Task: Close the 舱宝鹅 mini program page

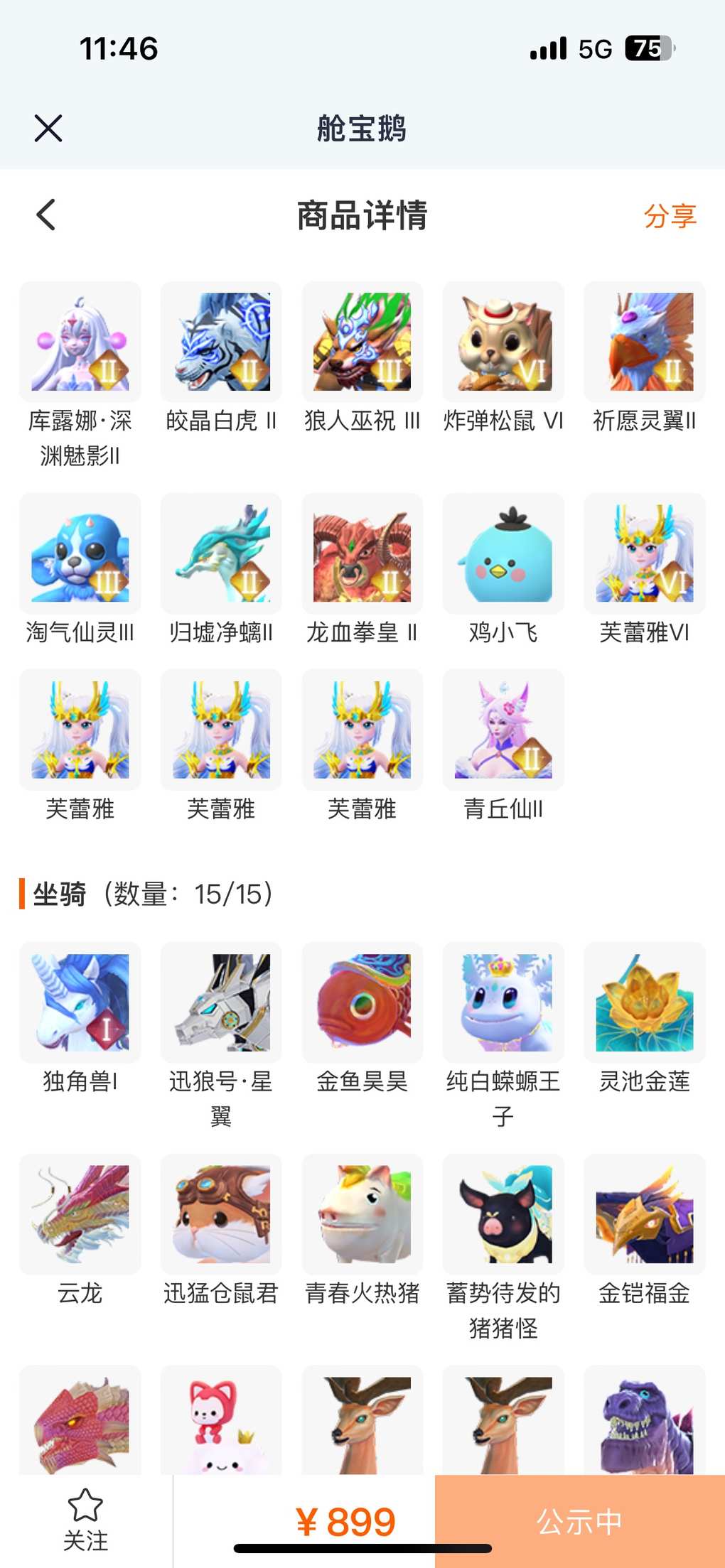Action: coord(48,129)
